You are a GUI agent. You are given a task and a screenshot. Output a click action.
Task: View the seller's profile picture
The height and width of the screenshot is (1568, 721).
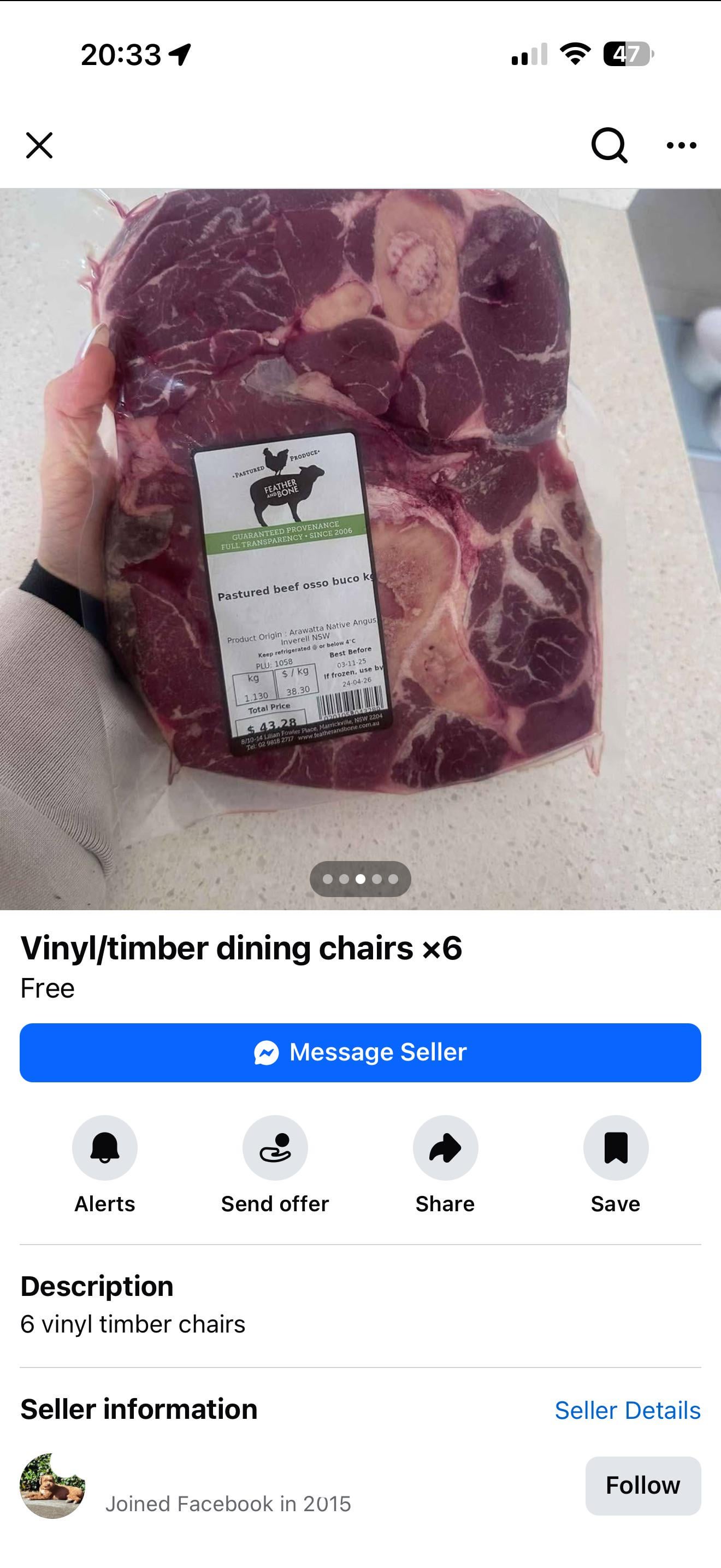click(52, 1486)
